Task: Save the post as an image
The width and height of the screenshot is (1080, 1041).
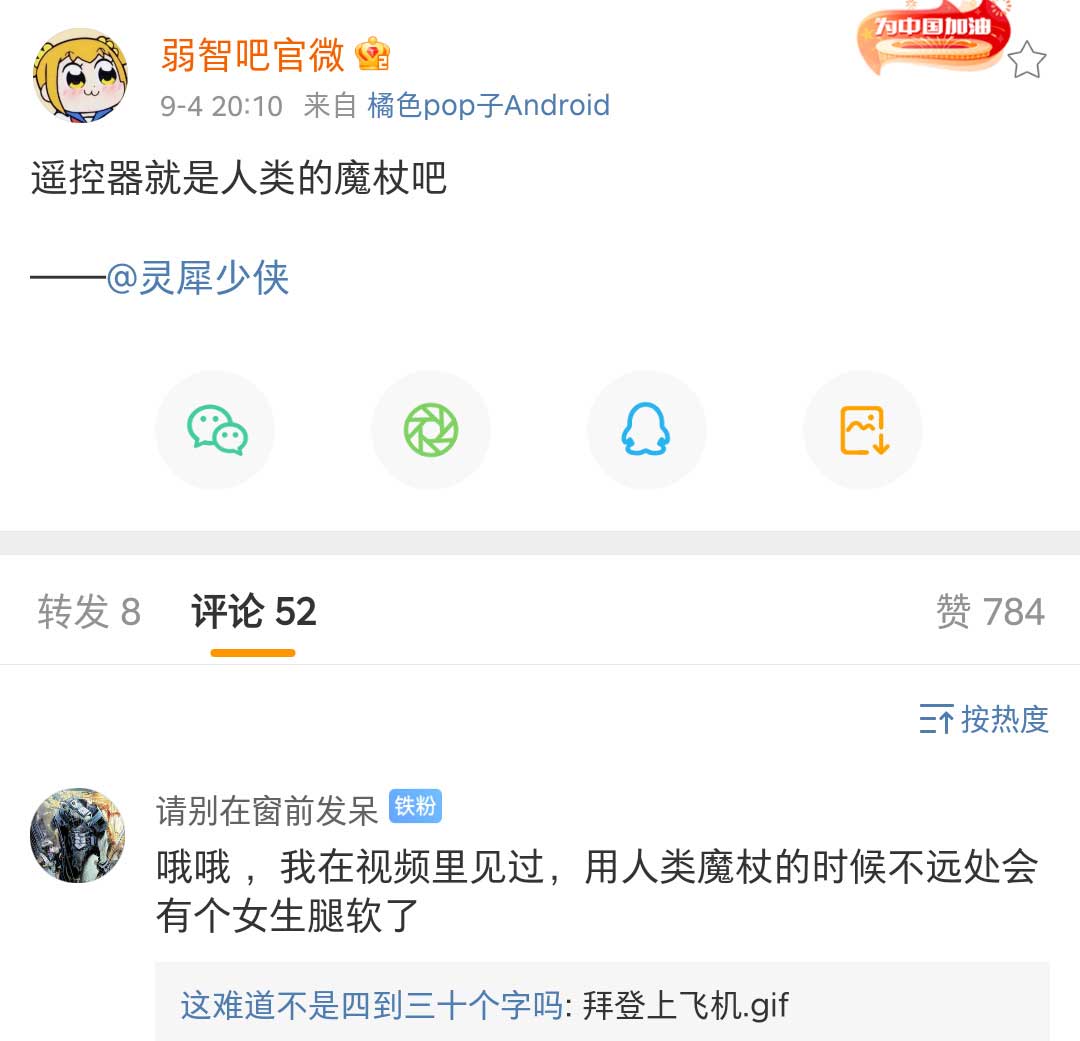Action: point(863,430)
